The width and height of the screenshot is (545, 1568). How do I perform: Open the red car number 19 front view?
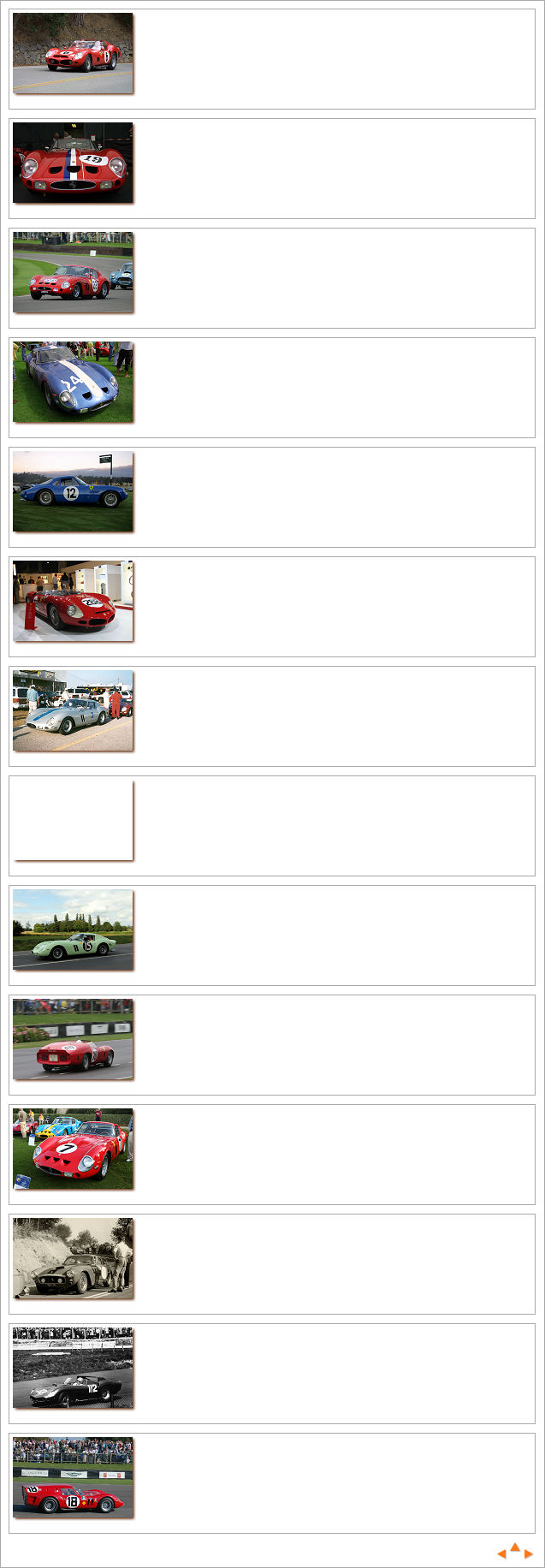click(73, 163)
